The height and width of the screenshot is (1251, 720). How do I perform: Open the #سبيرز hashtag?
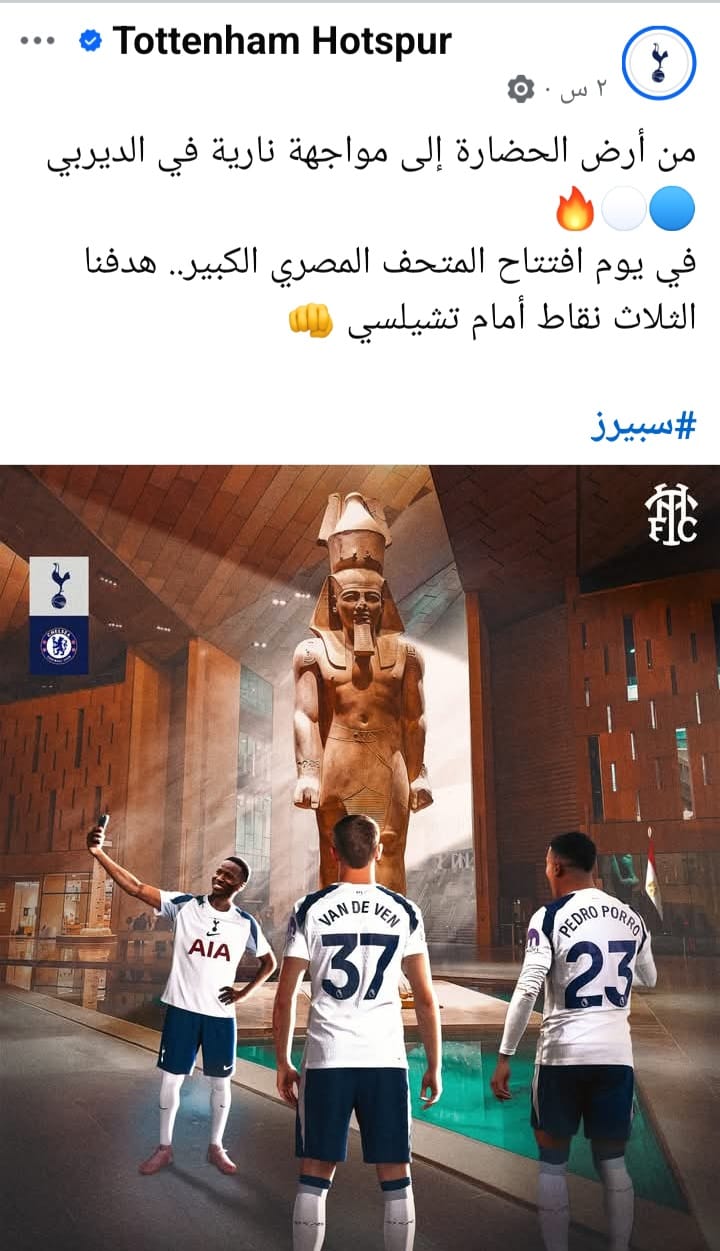point(642,425)
